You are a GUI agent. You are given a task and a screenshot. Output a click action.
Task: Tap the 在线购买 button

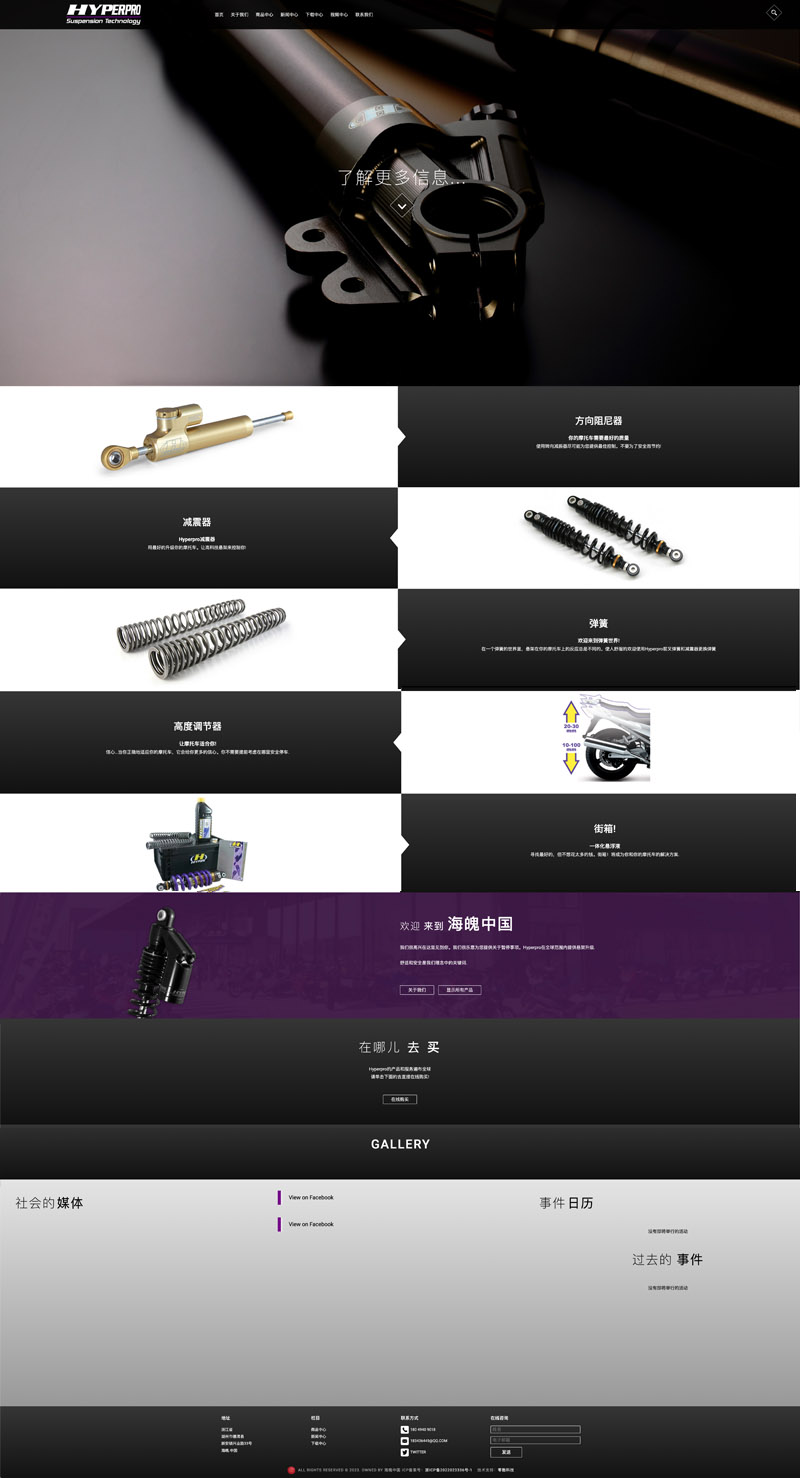(400, 1099)
